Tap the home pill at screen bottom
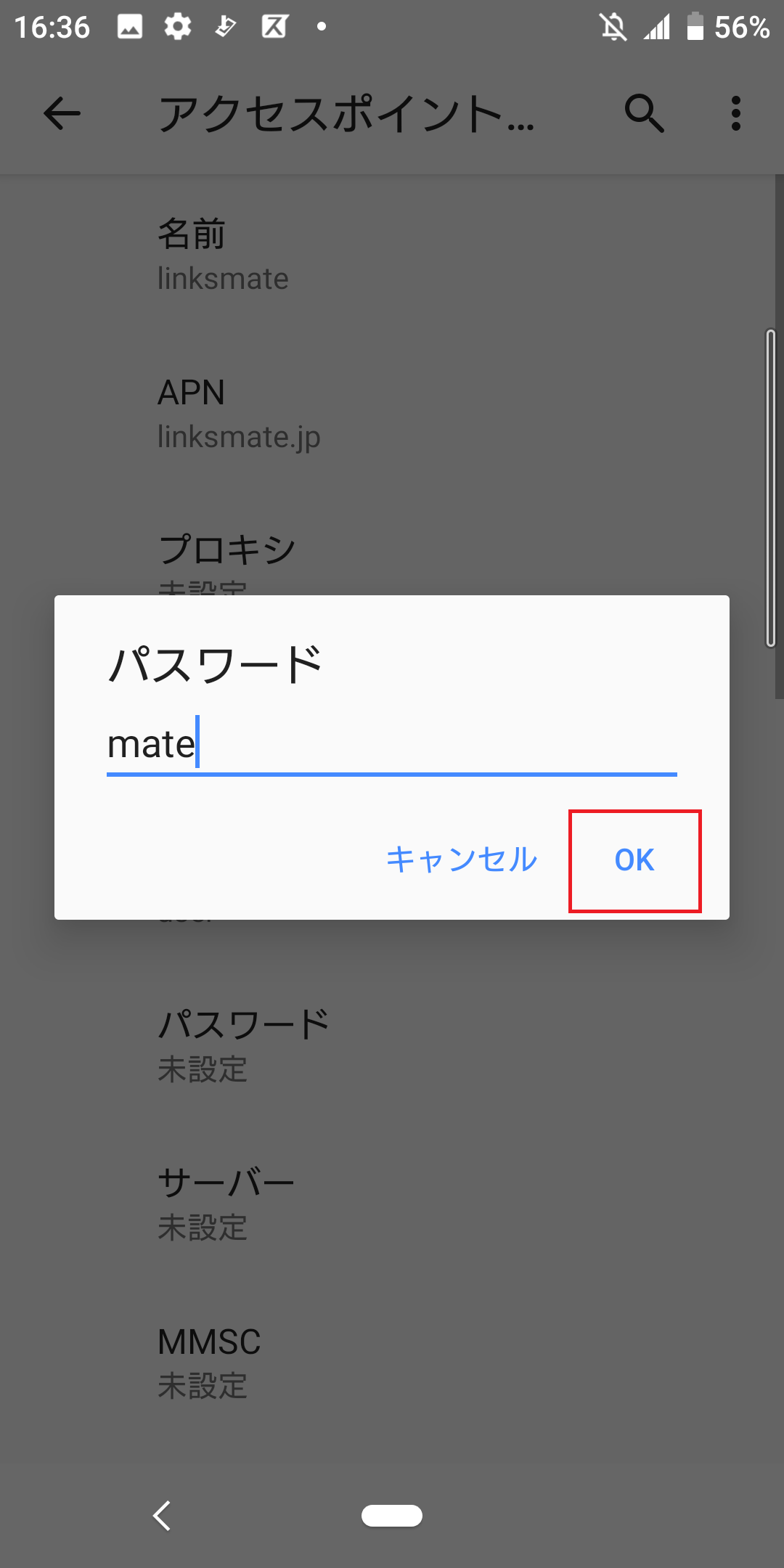 tap(392, 1516)
